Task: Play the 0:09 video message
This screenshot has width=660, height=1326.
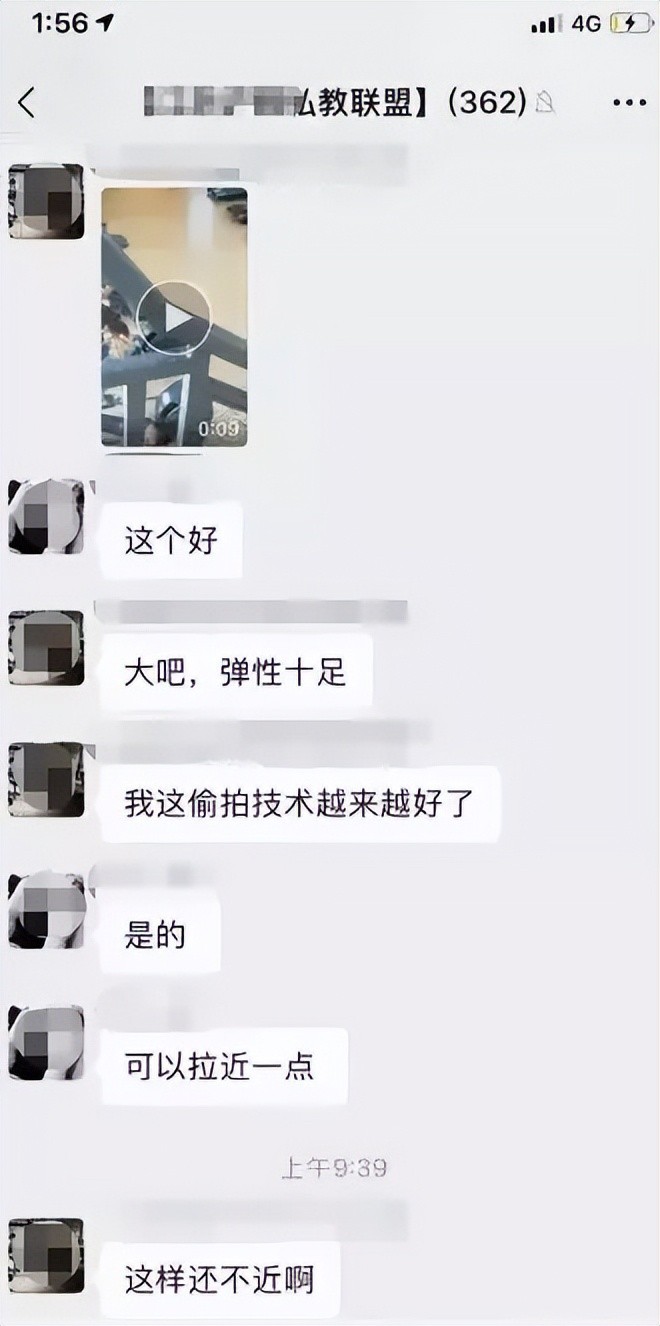Action: click(174, 317)
